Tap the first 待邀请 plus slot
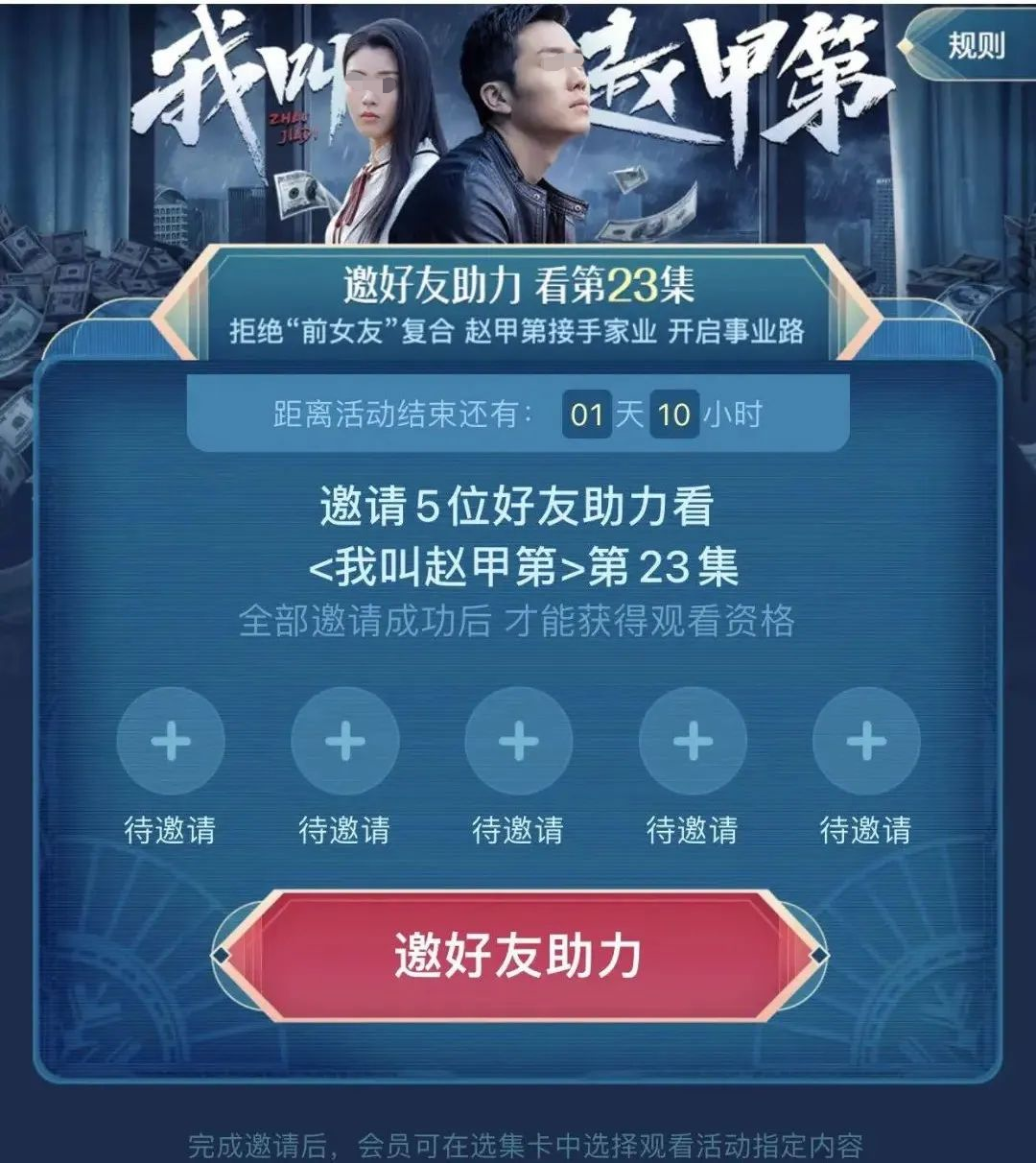The height and width of the screenshot is (1163, 1036). (171, 742)
